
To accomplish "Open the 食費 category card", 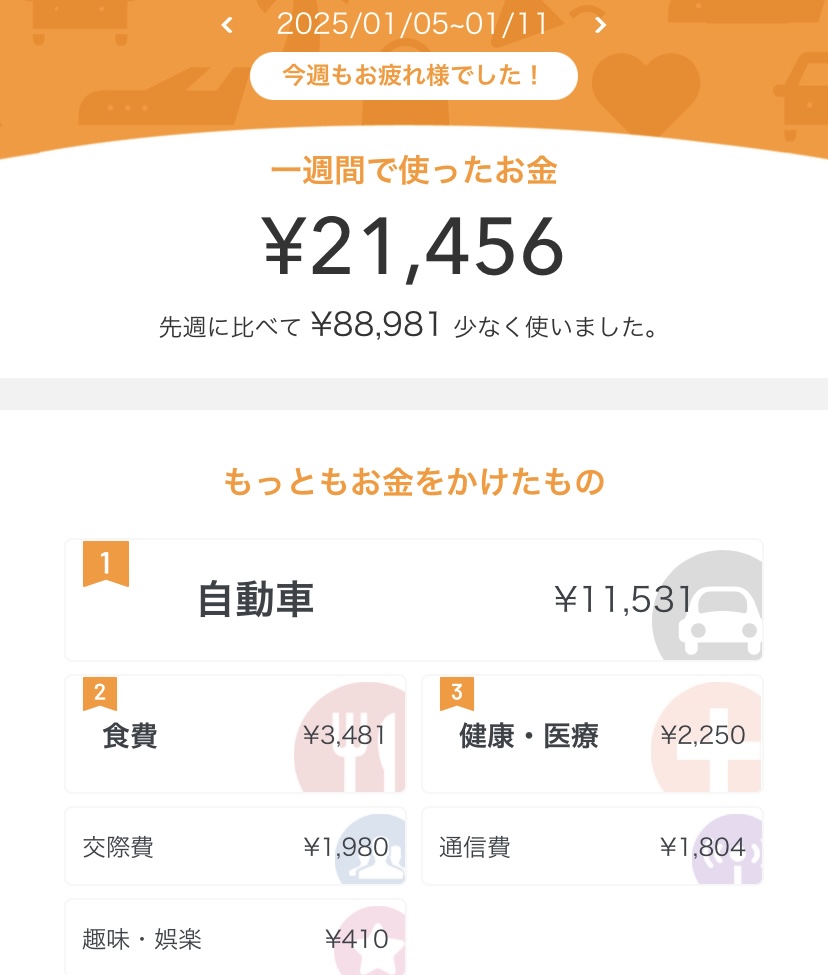I will (x=235, y=735).
